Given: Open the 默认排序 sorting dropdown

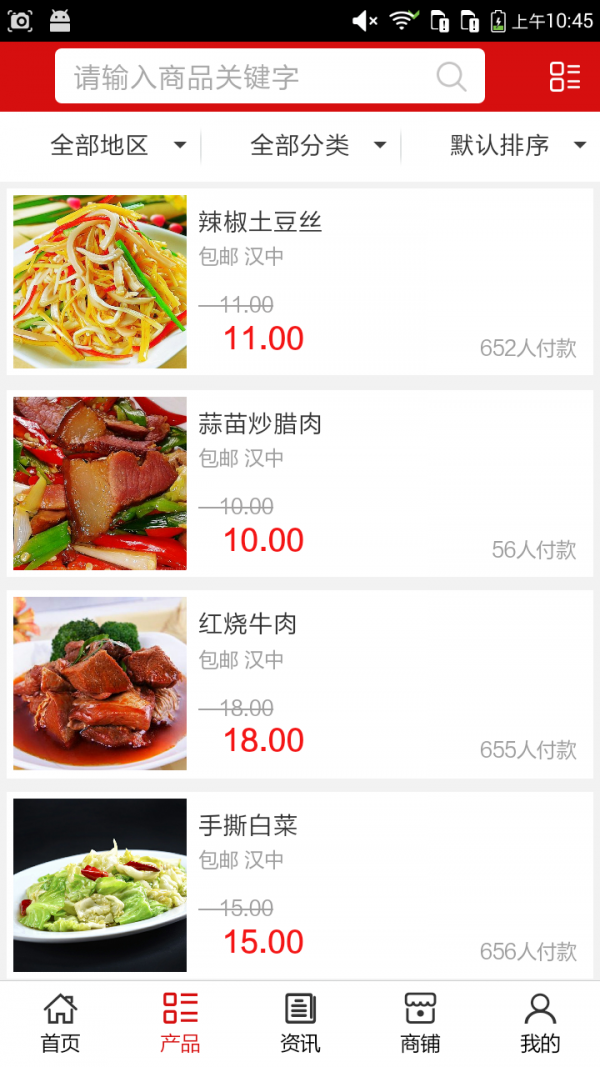Looking at the screenshot, I should (x=517, y=146).
